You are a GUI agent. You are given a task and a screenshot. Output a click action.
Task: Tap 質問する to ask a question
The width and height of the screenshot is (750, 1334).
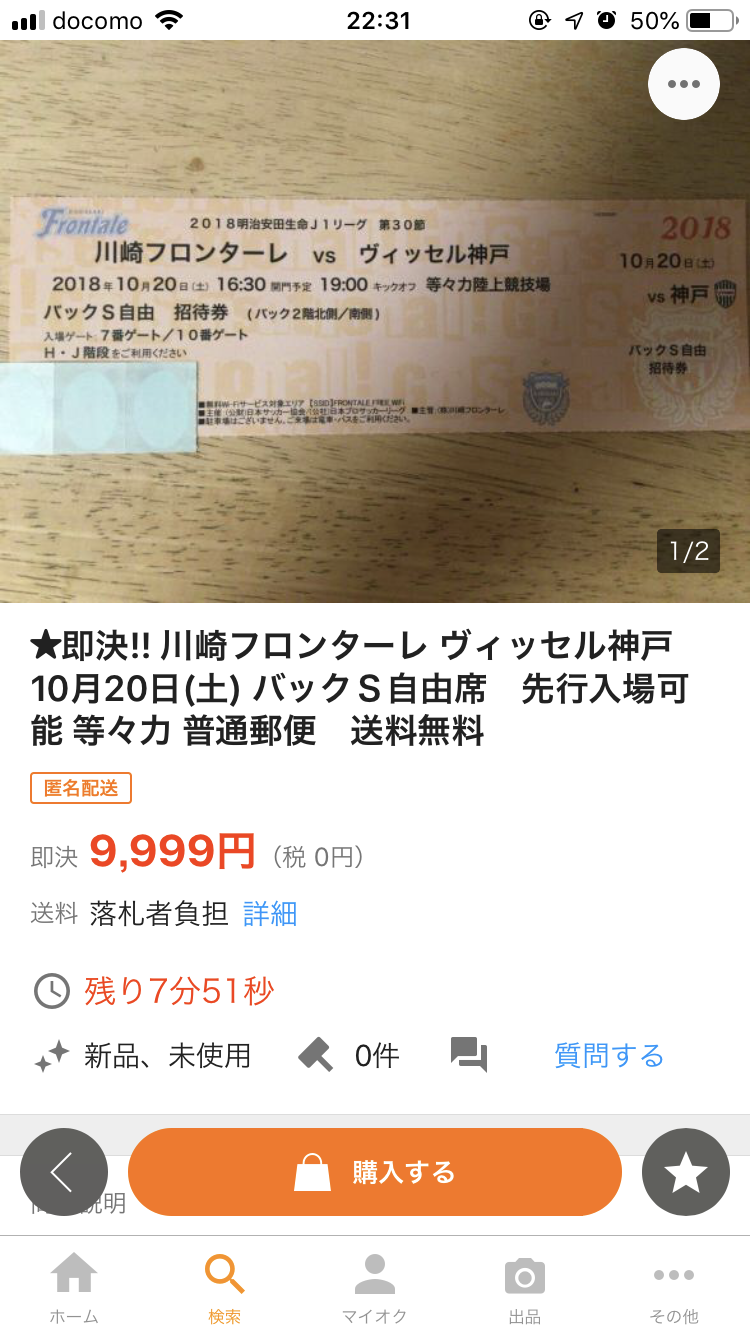point(609,1055)
